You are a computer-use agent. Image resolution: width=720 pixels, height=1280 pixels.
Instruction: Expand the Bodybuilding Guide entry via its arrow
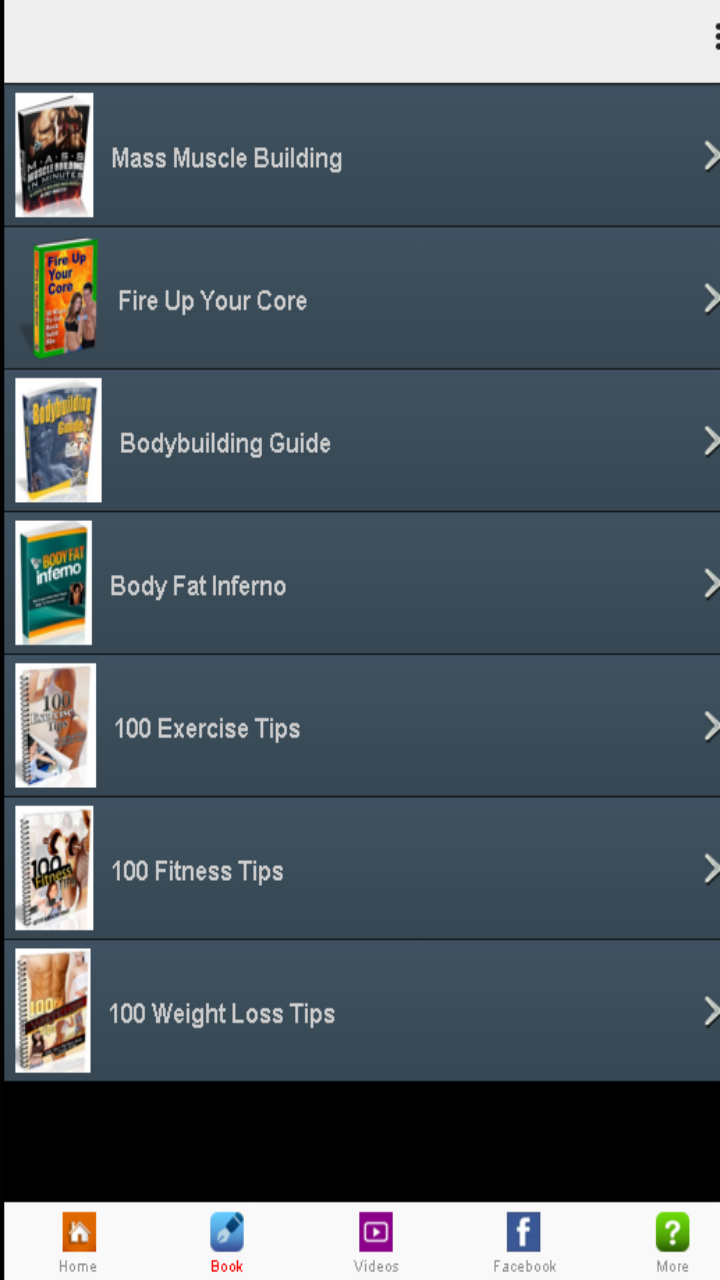pyautogui.click(x=711, y=440)
